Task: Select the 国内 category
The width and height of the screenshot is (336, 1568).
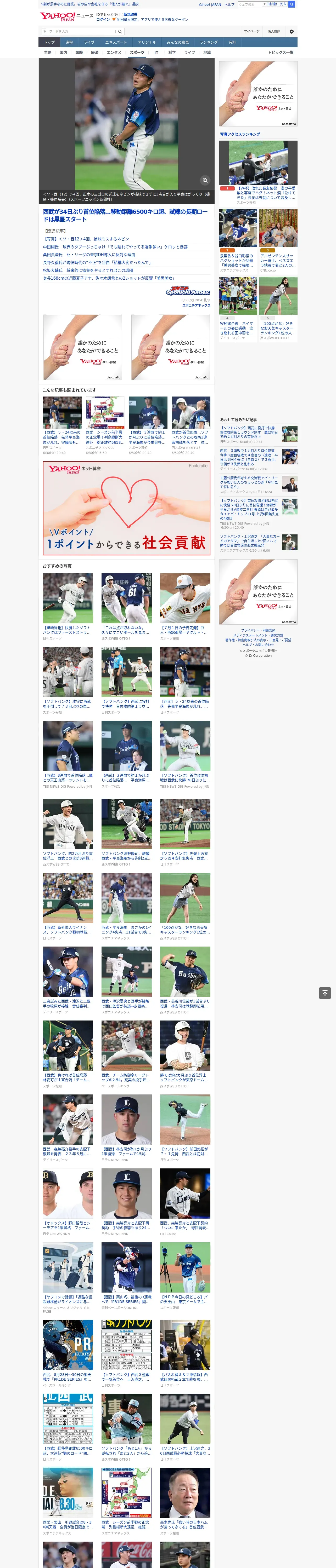Action: pyautogui.click(x=63, y=52)
